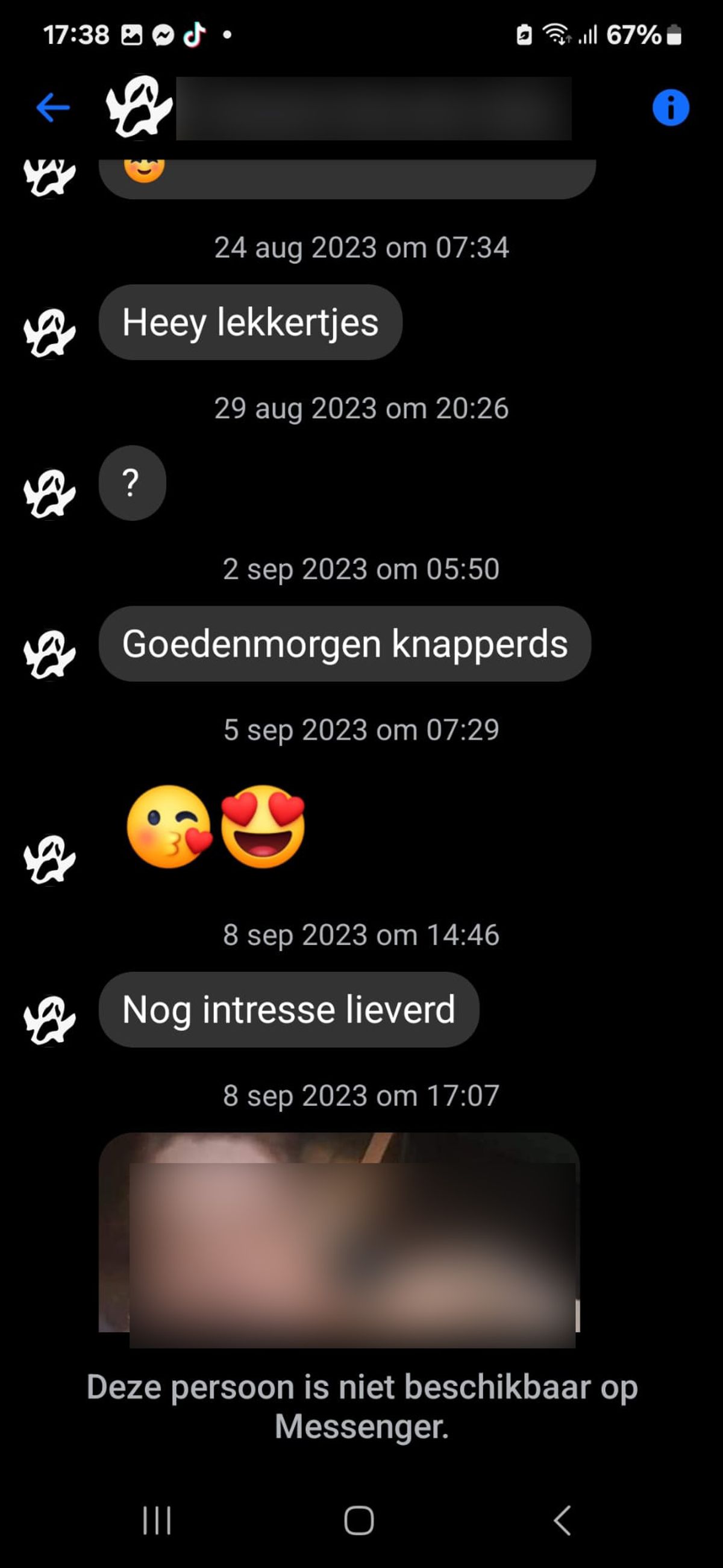Open the recent apps overview
This screenshot has height=1568, width=723.
click(x=157, y=1520)
